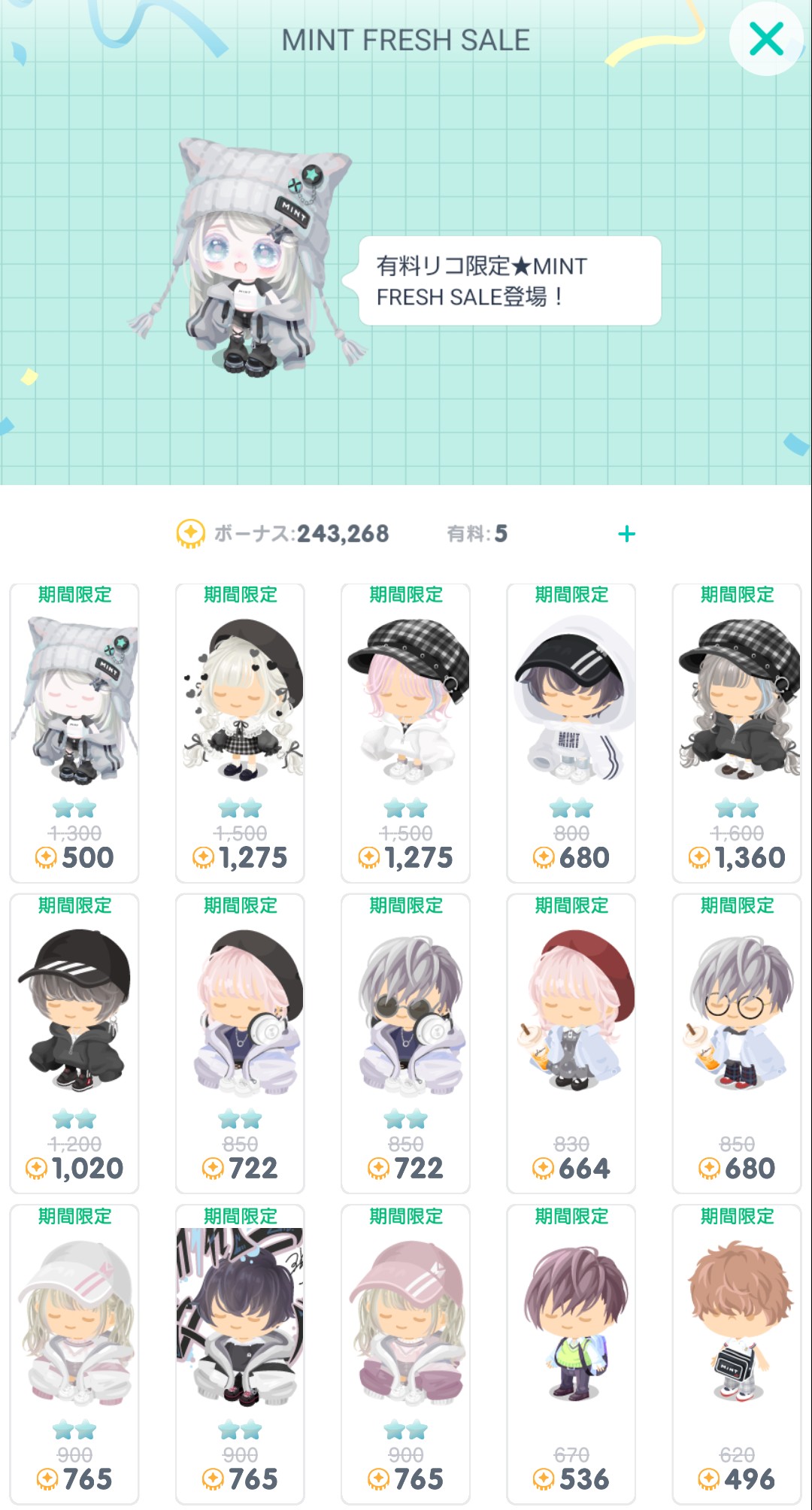Open the round glasses outfit originally 850, now 680
The height and width of the screenshot is (1510, 812).
click(737, 1043)
